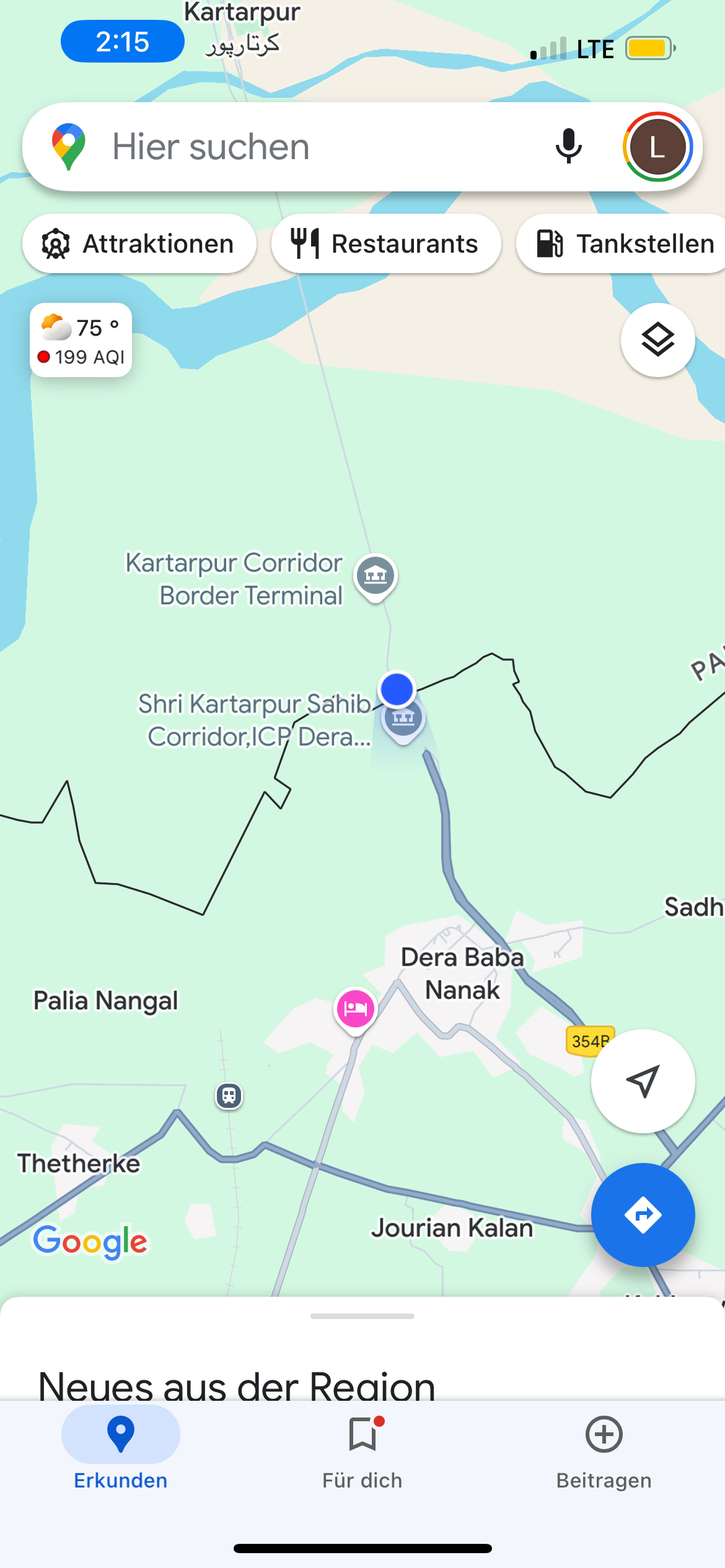This screenshot has height=1568, width=725.
Task: Open directions with the blue button
Action: (643, 1214)
